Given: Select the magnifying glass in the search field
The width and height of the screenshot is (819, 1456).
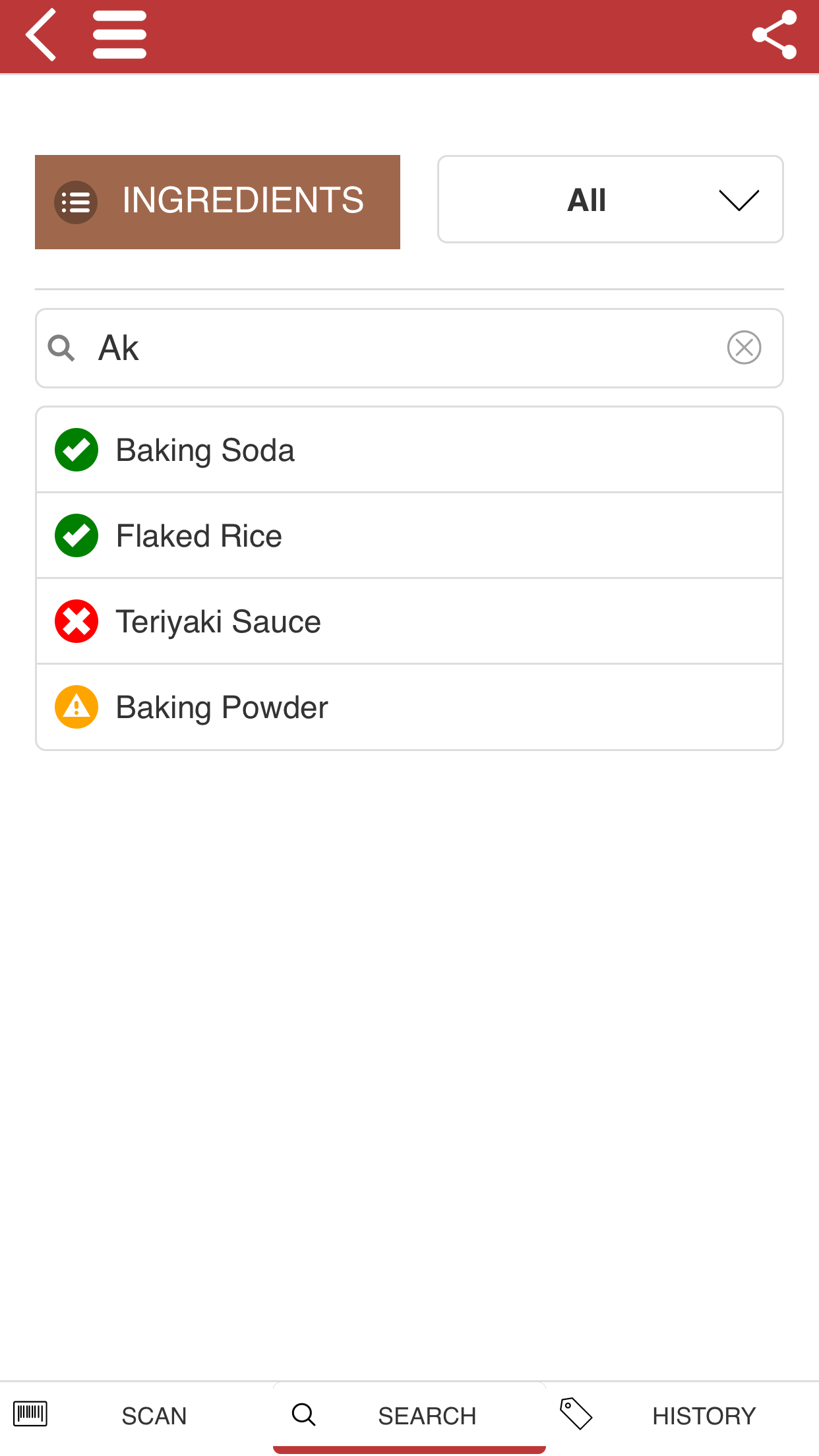Looking at the screenshot, I should tap(61, 348).
